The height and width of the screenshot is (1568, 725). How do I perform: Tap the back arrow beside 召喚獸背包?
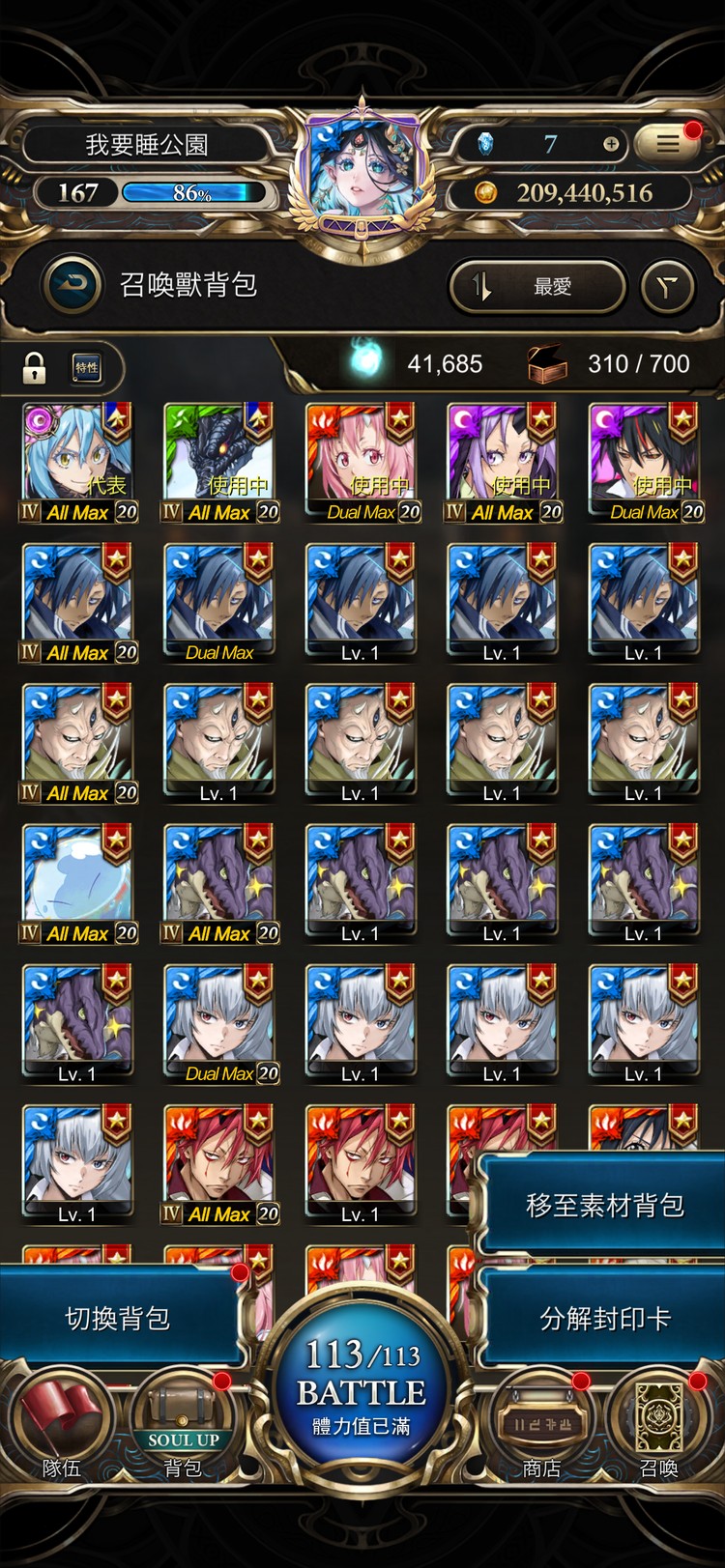click(x=72, y=284)
